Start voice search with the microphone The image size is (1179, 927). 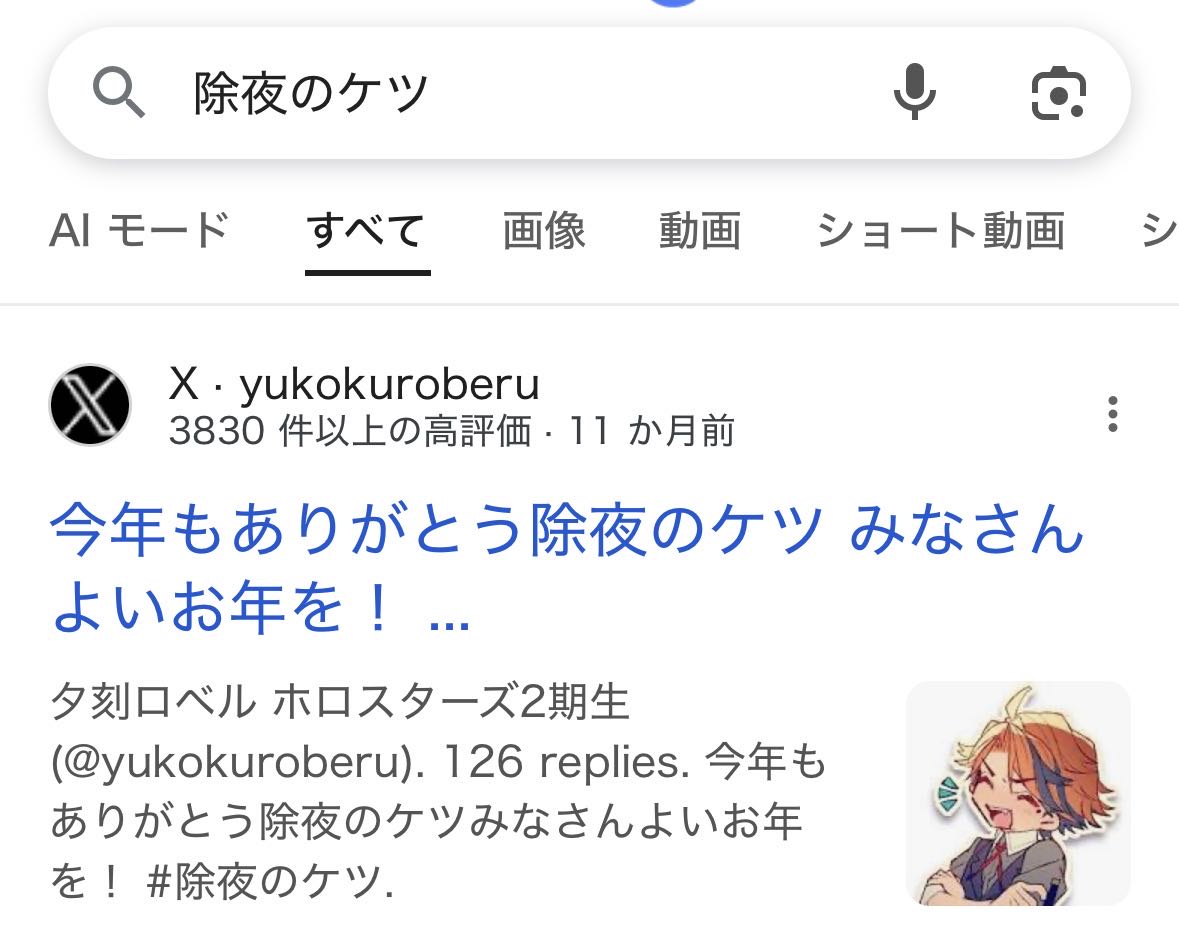(x=913, y=93)
